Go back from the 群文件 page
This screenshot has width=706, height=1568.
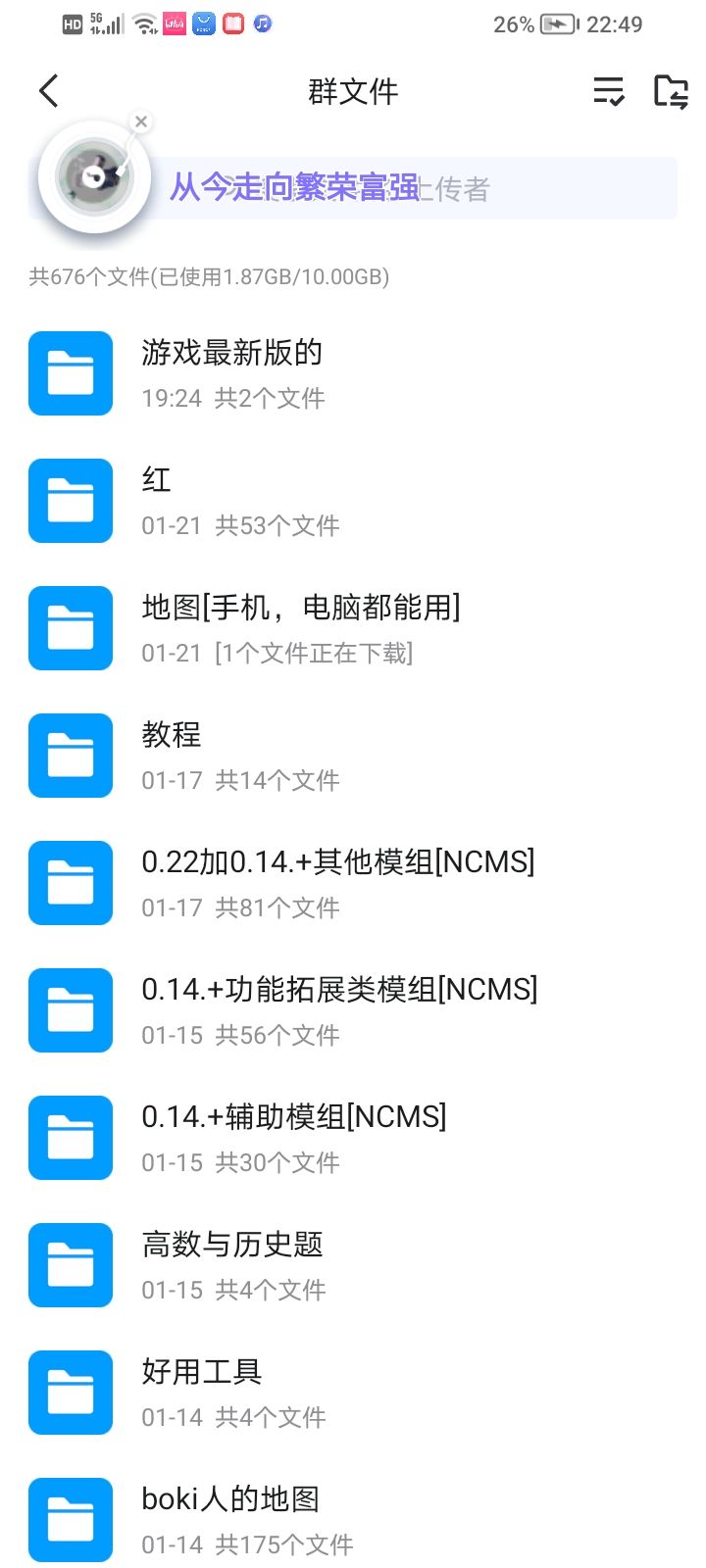pos(49,91)
